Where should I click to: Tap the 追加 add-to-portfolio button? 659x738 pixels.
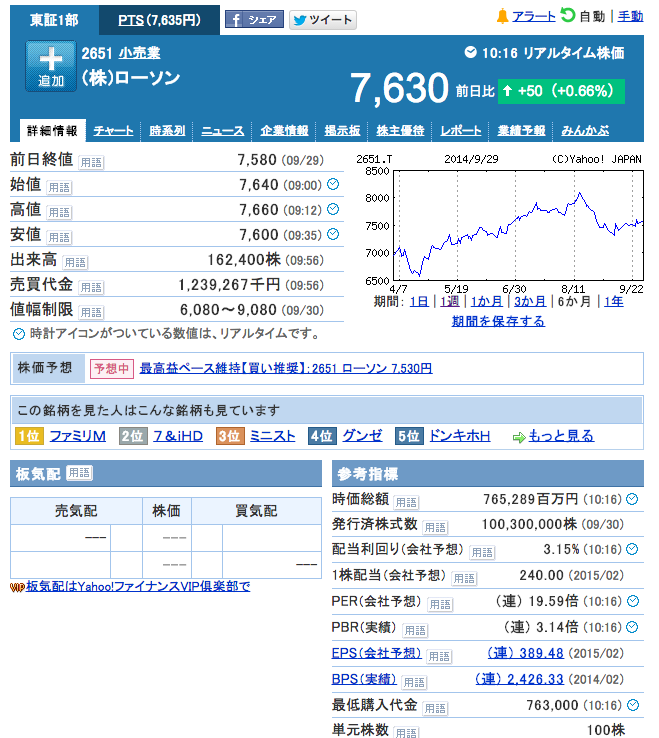click(50, 67)
